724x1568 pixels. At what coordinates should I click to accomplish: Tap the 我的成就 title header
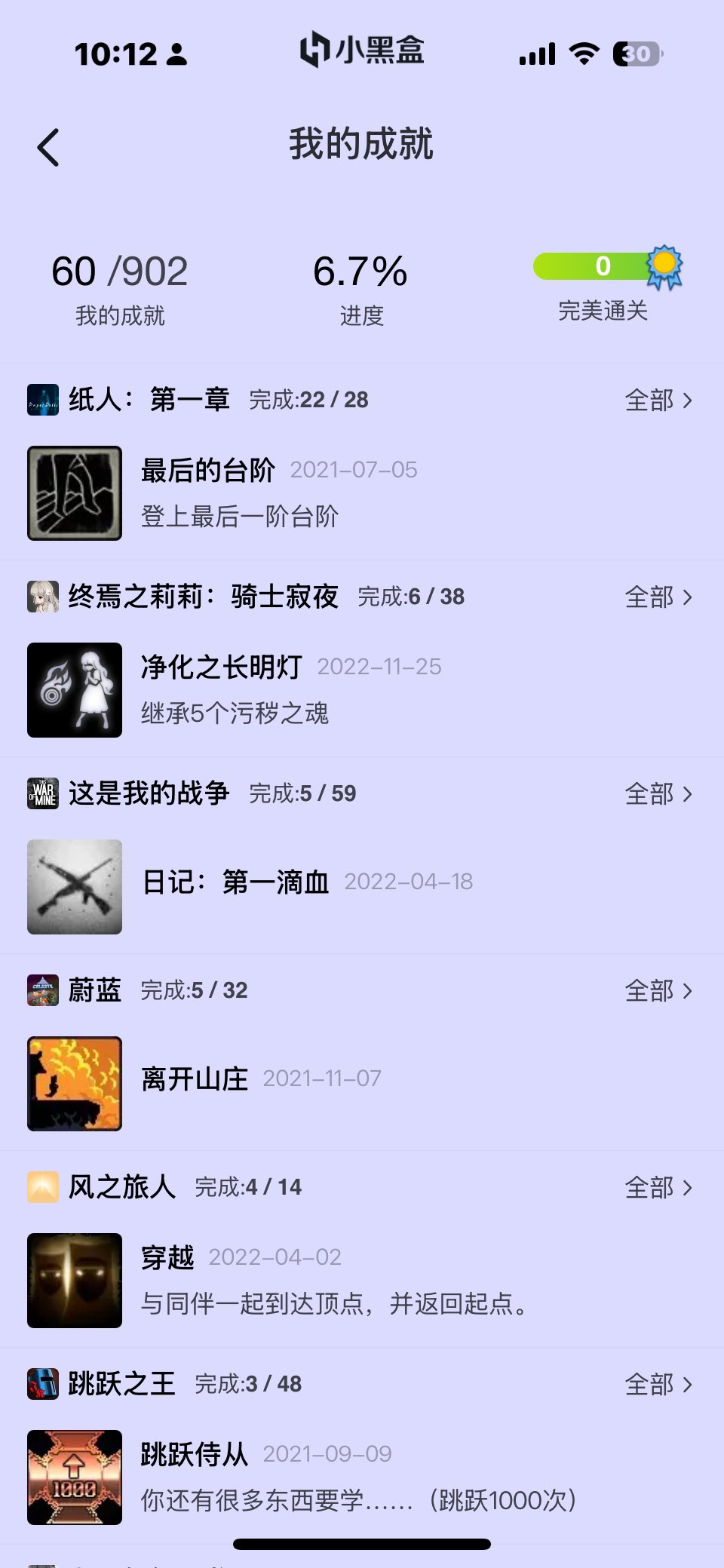point(362,146)
